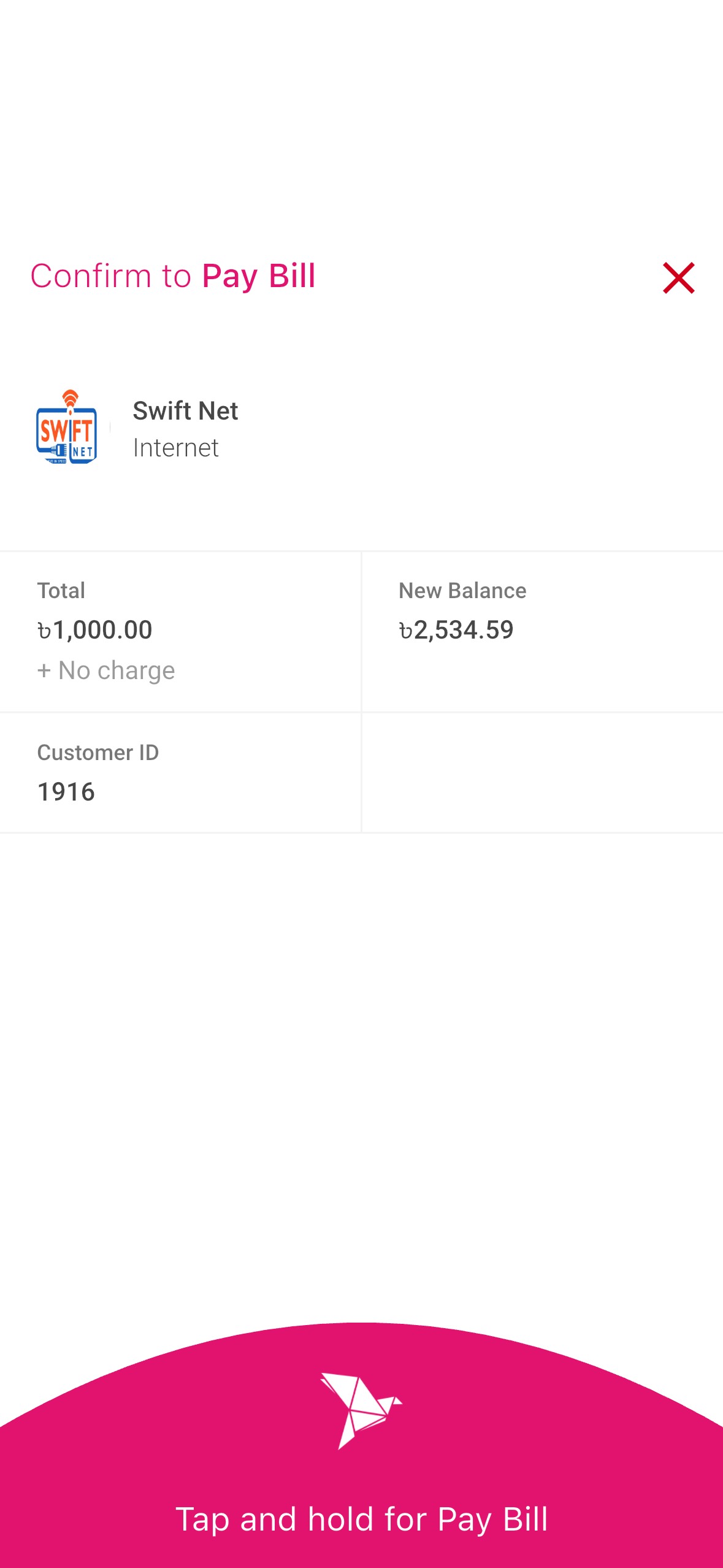Close the Confirm to Pay Bill screen
723x1568 pixels.
tap(678, 278)
